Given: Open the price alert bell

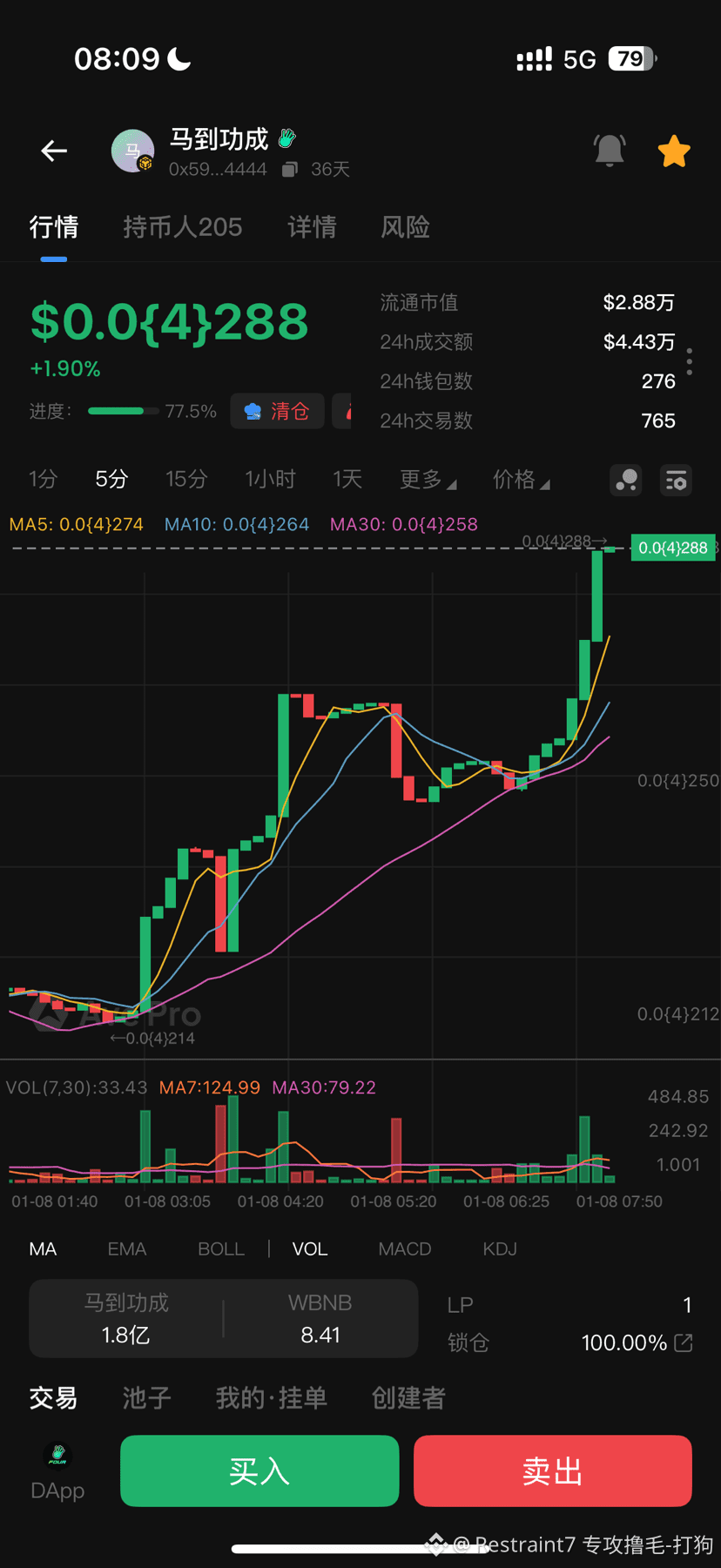Looking at the screenshot, I should (x=610, y=151).
